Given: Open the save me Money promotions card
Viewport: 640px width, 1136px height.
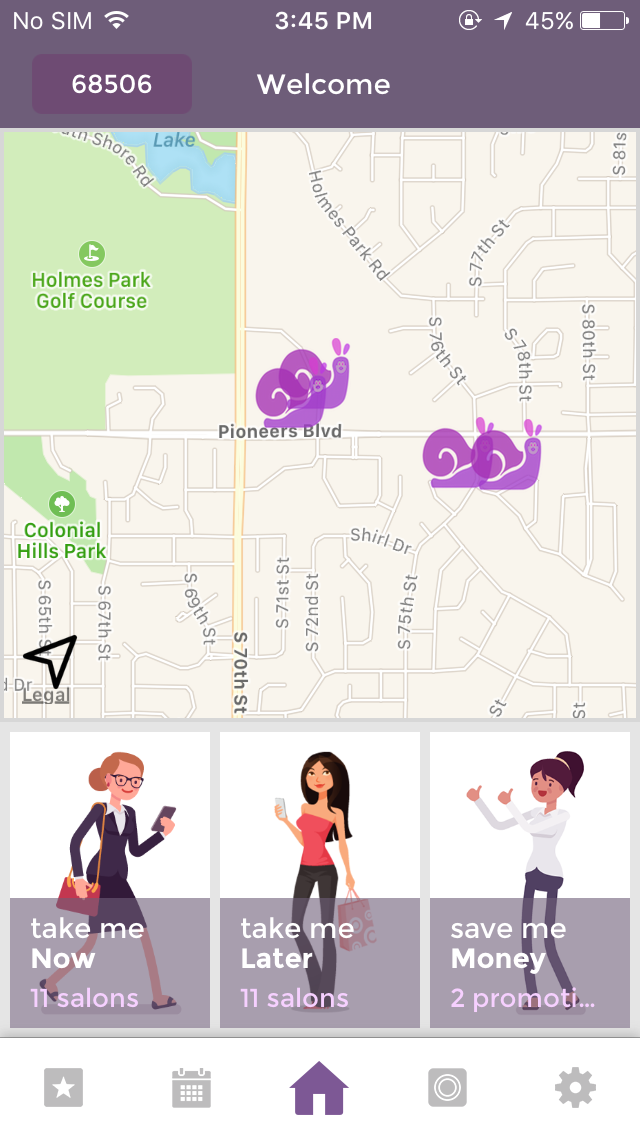Looking at the screenshot, I should pyautogui.click(x=530, y=879).
